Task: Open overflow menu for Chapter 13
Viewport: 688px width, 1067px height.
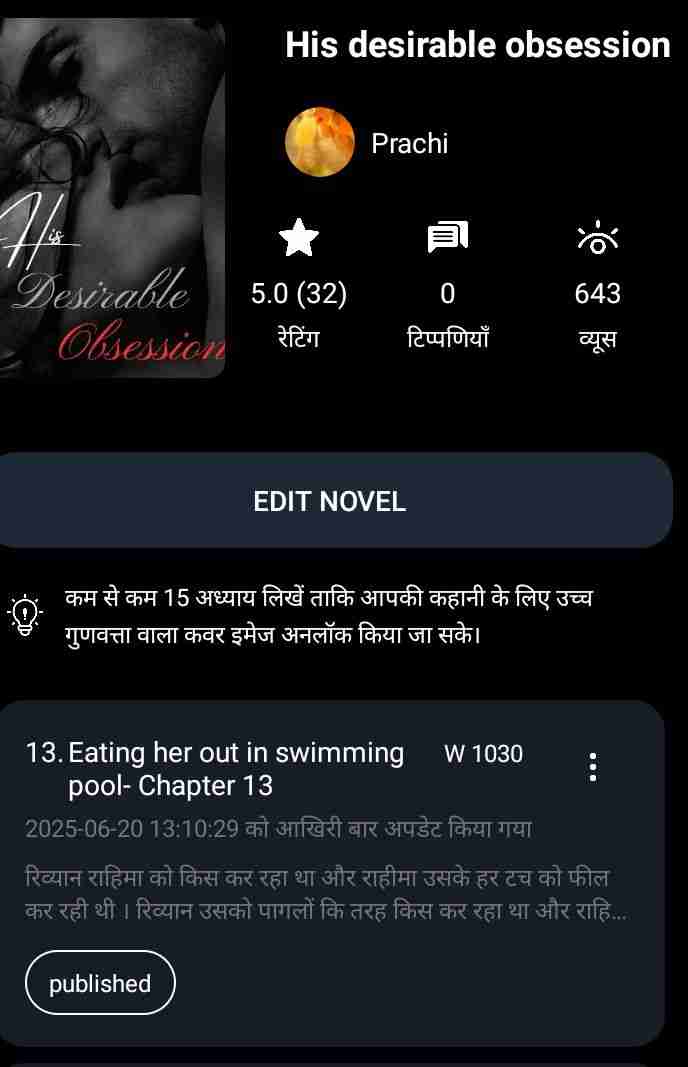Action: (593, 767)
